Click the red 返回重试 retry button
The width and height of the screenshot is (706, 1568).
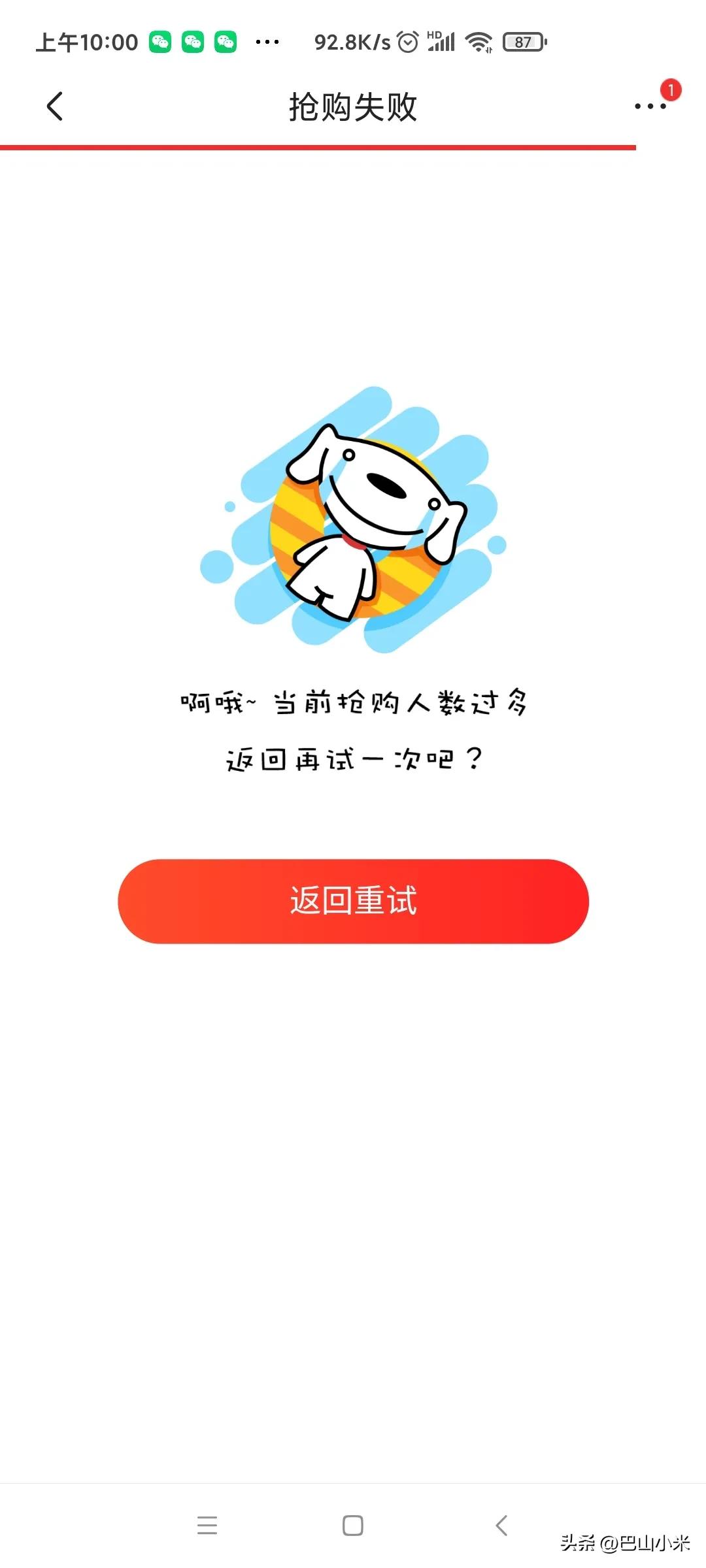352,900
